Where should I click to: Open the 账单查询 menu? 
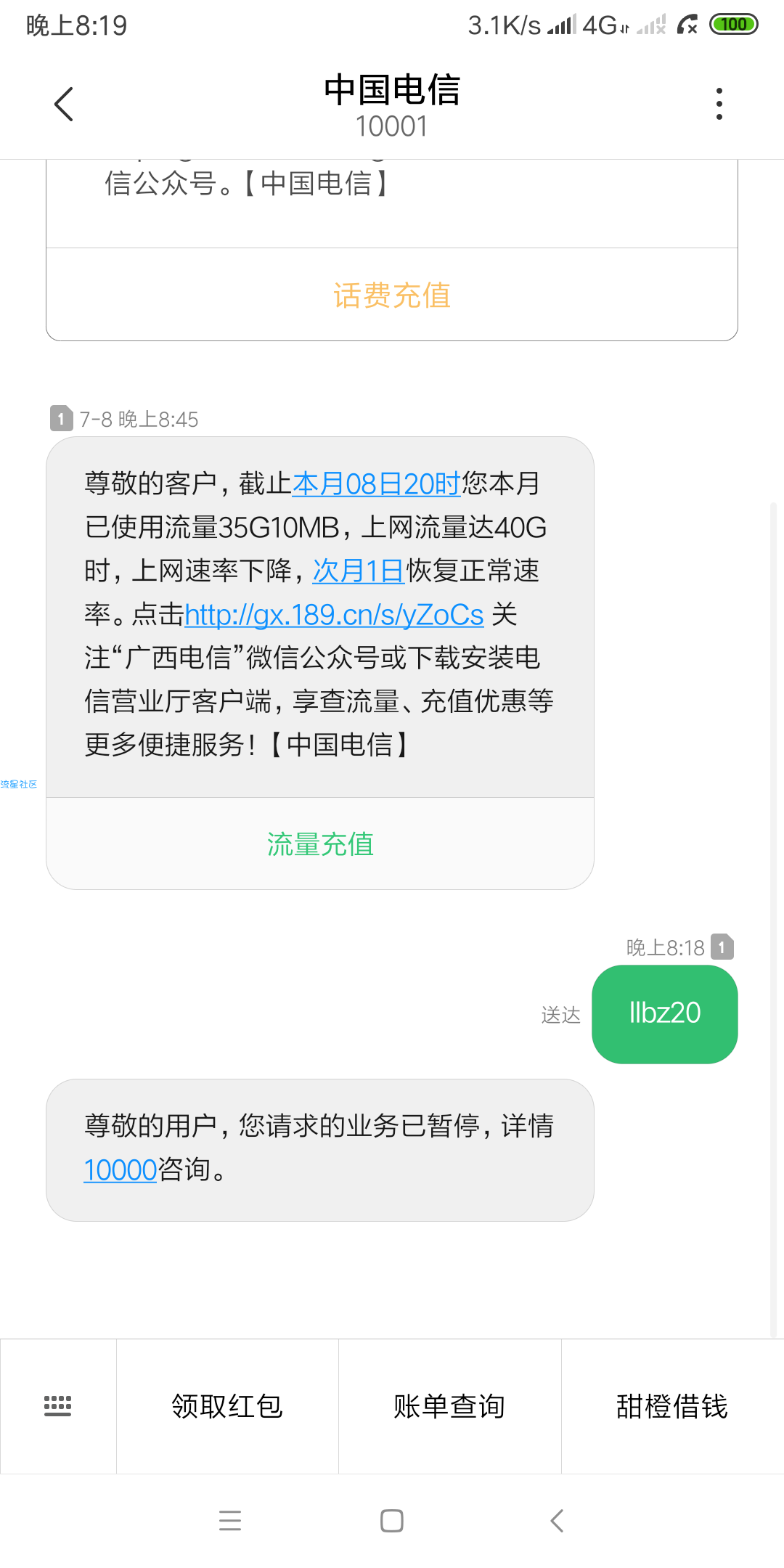449,1406
